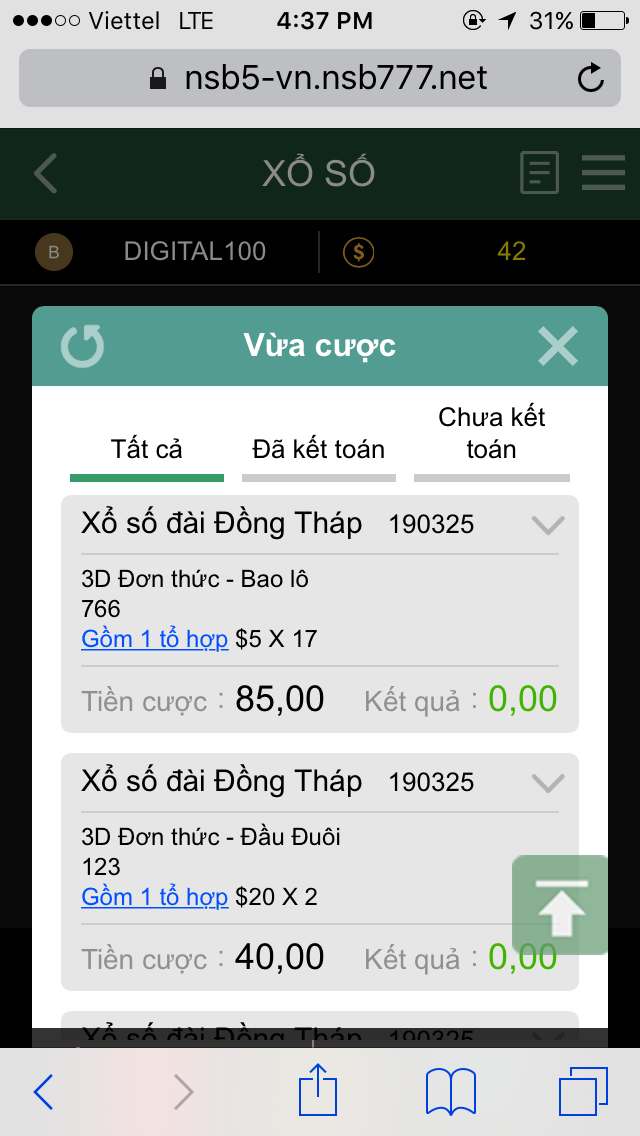The width and height of the screenshot is (640, 1136).
Task: Switch to the Đã kết toán tab
Action: tap(319, 450)
